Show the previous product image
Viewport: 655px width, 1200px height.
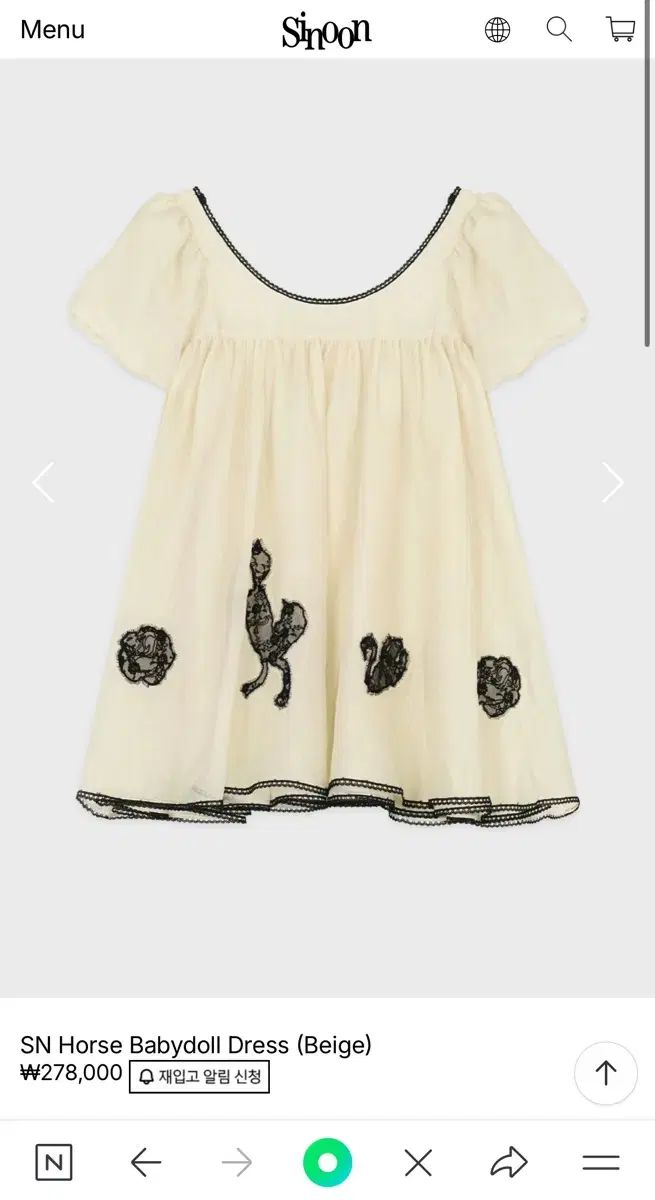click(x=43, y=483)
